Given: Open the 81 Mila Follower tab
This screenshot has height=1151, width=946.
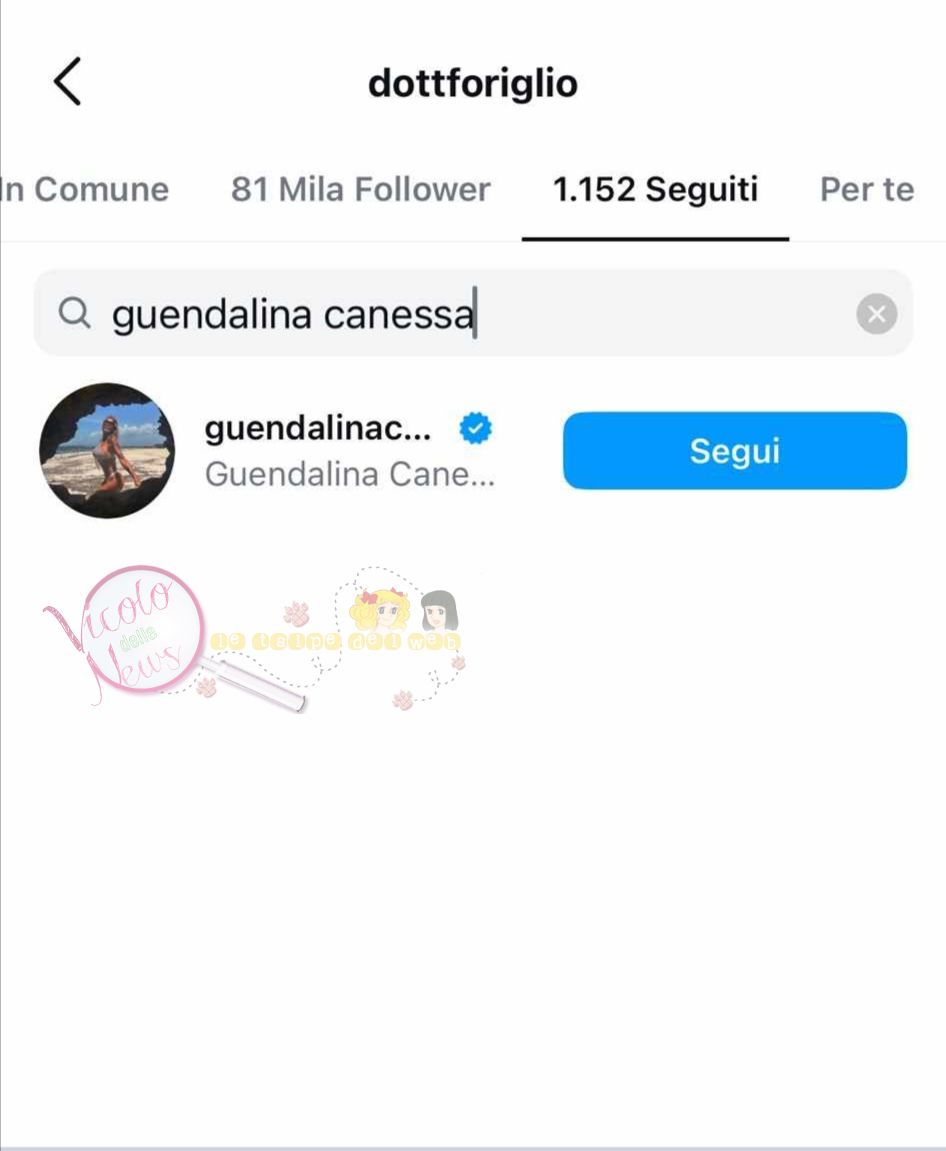Looking at the screenshot, I should 360,189.
